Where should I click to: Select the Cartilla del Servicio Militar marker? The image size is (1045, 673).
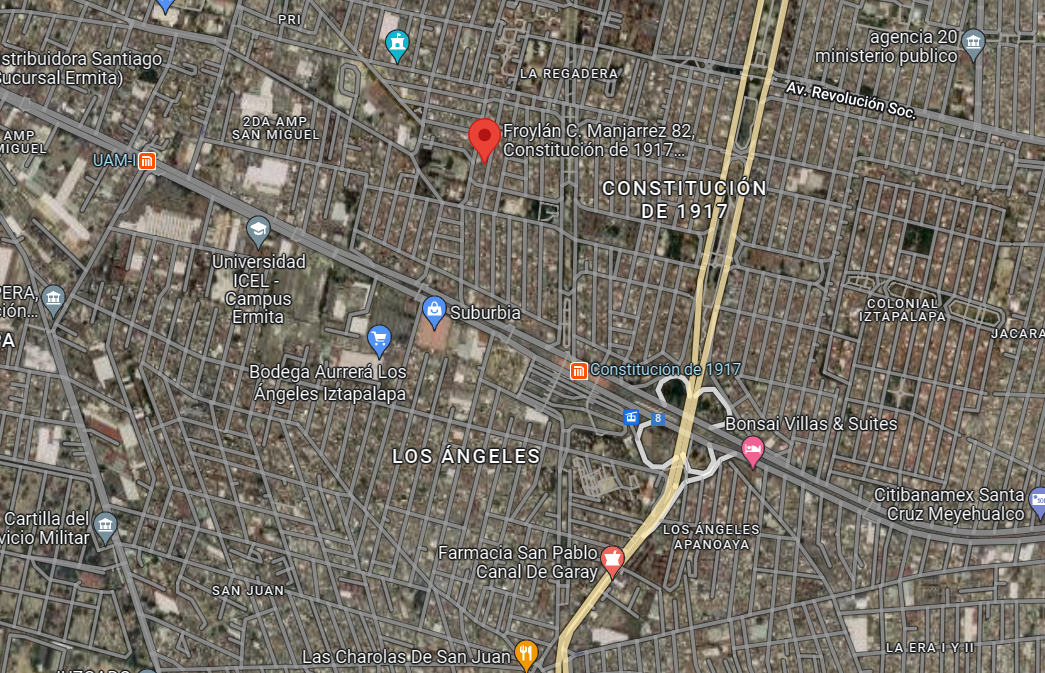pyautogui.click(x=105, y=528)
